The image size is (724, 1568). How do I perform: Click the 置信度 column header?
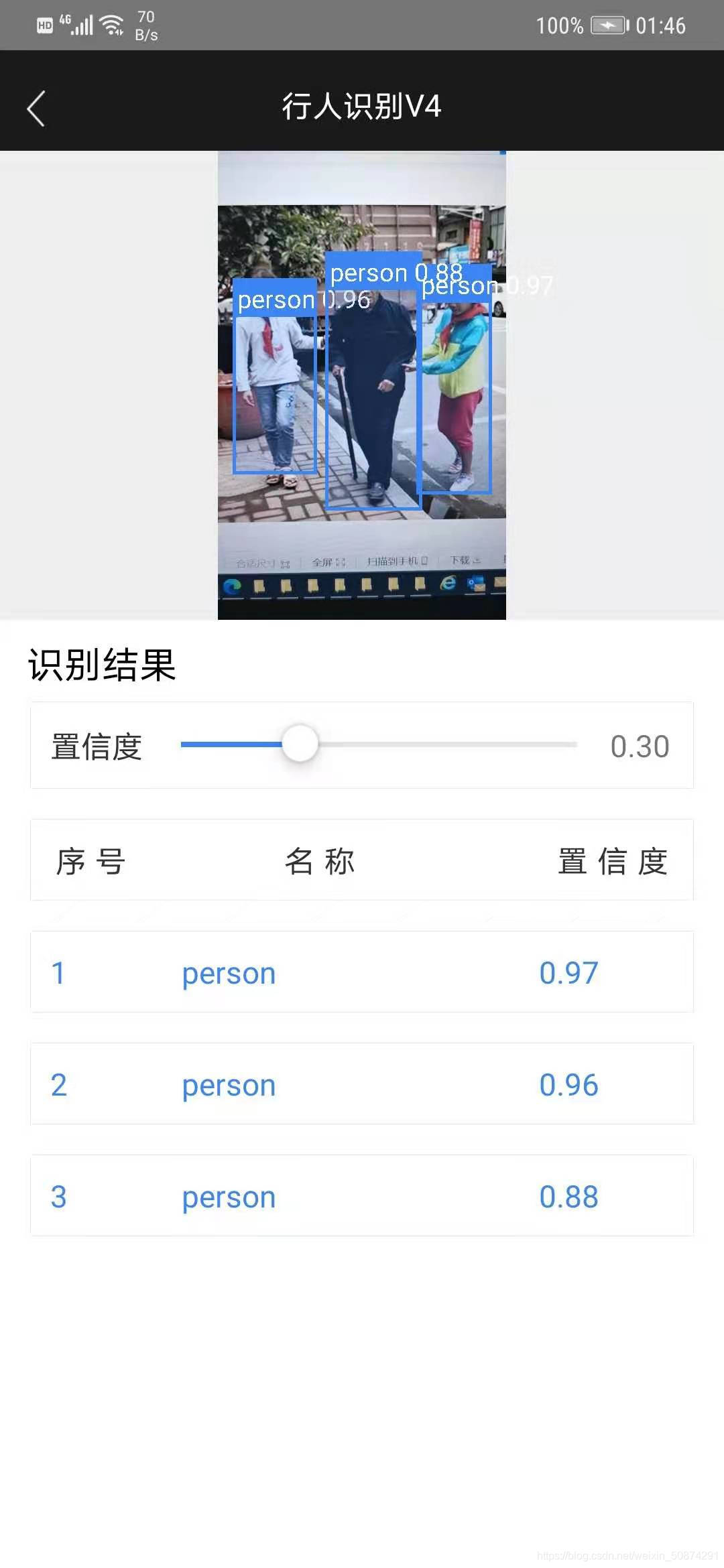coord(612,861)
